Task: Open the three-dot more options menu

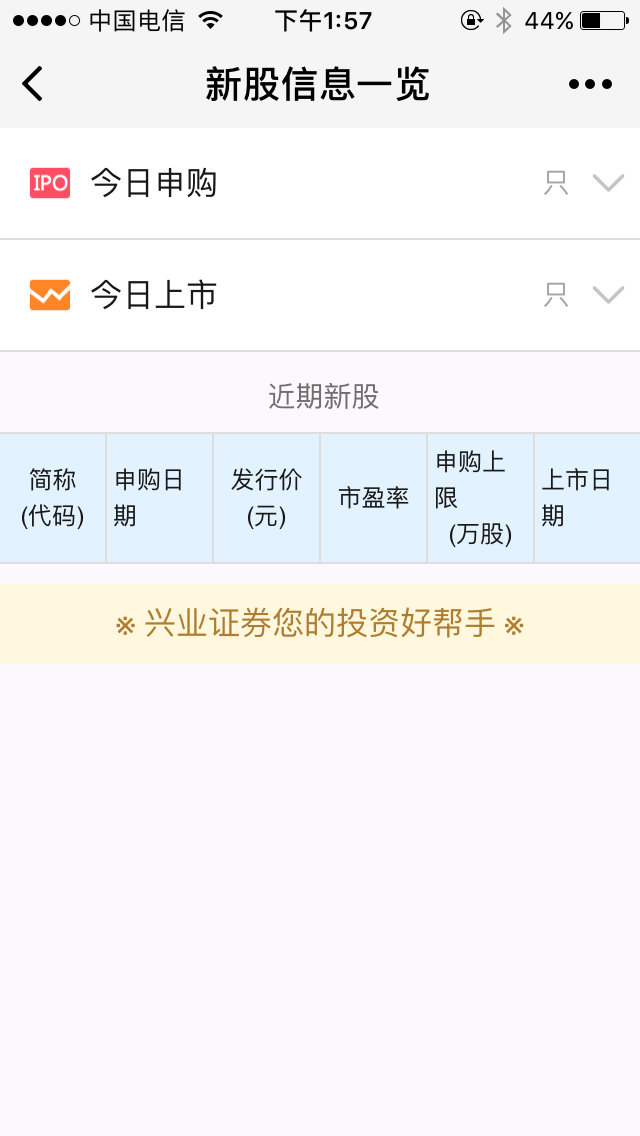Action: pos(590,84)
